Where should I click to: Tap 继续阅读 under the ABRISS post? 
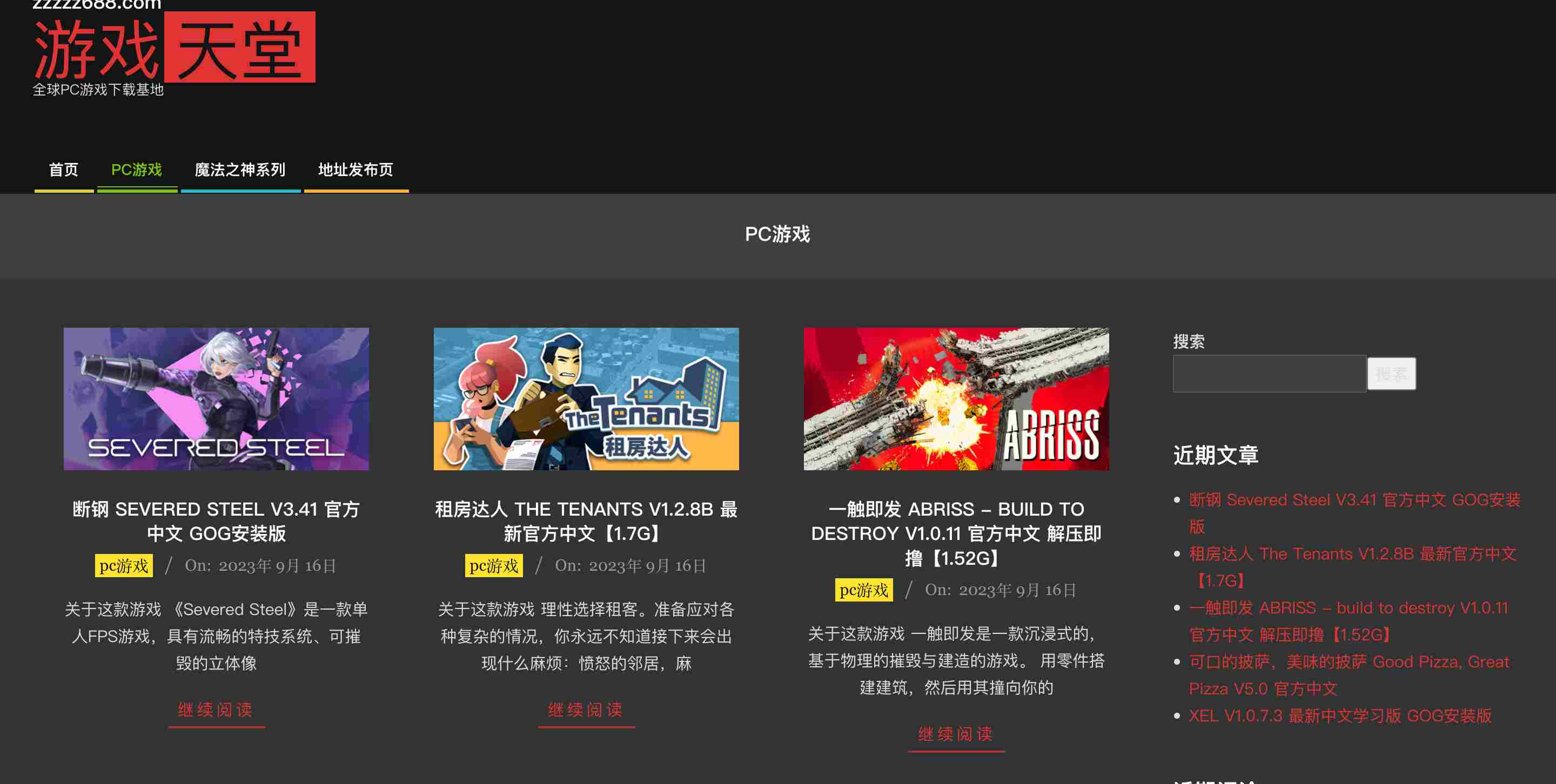956,734
